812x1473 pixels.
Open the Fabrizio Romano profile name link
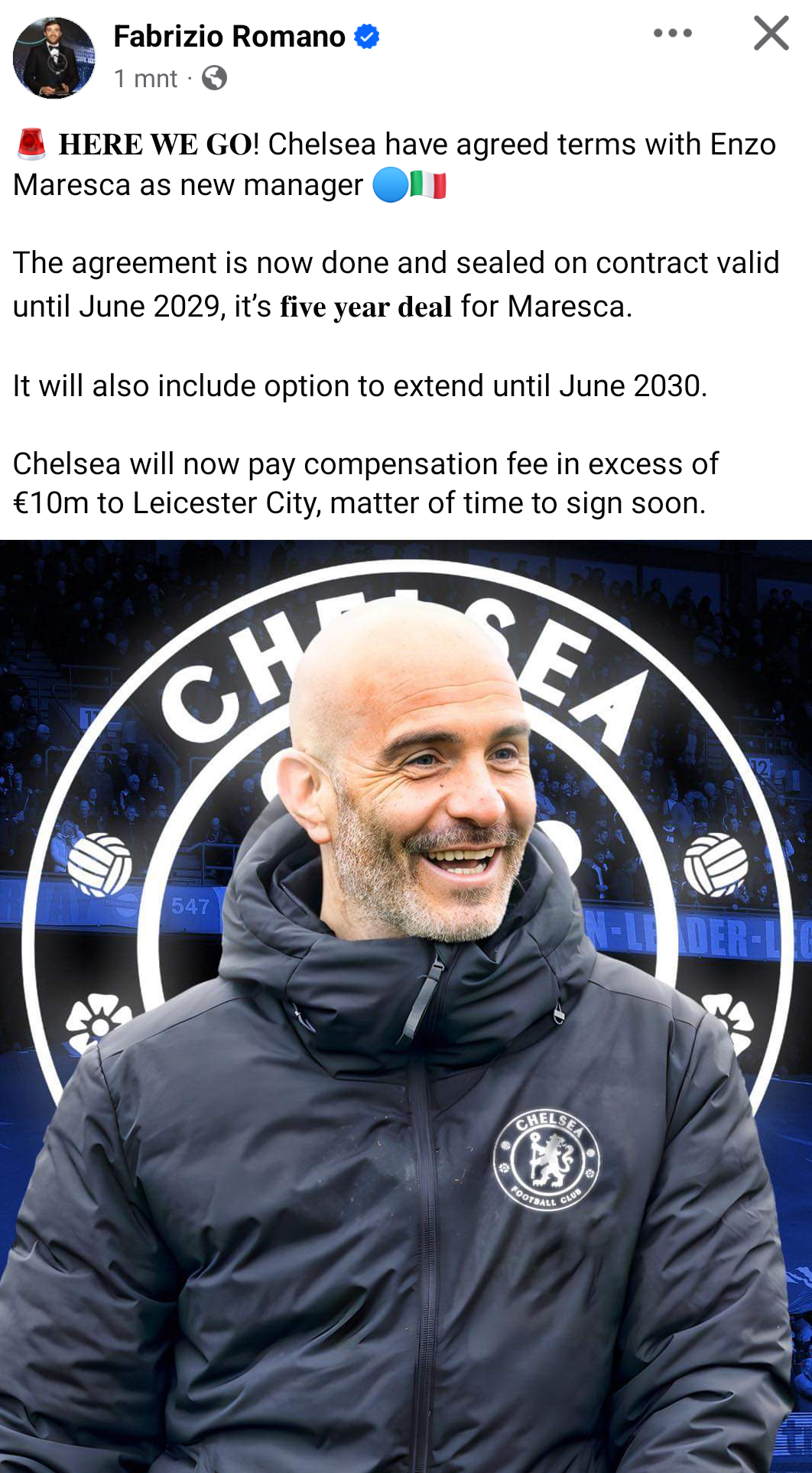click(x=229, y=37)
